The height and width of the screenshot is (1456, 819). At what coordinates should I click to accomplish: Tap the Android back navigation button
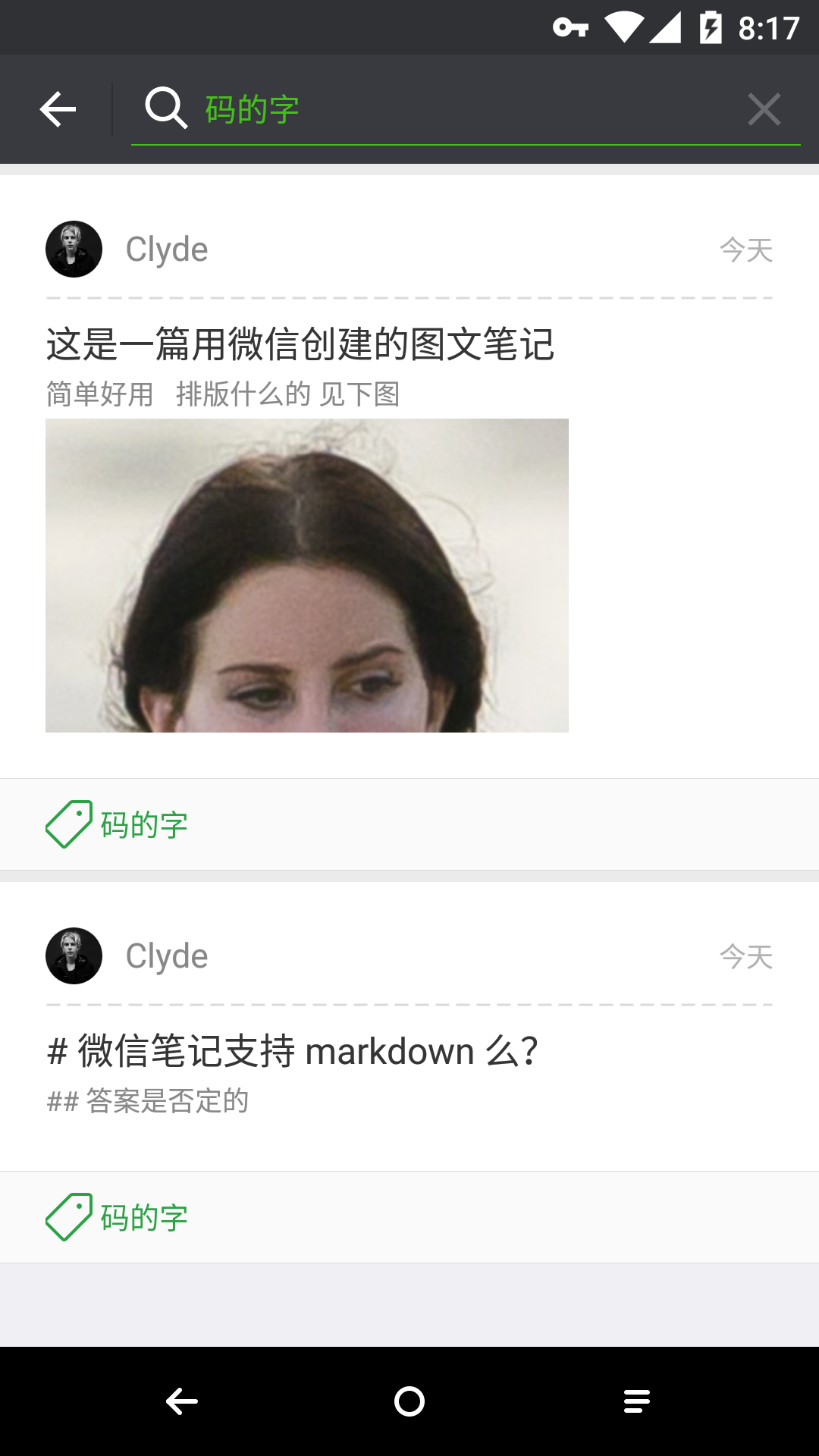coord(181,1401)
